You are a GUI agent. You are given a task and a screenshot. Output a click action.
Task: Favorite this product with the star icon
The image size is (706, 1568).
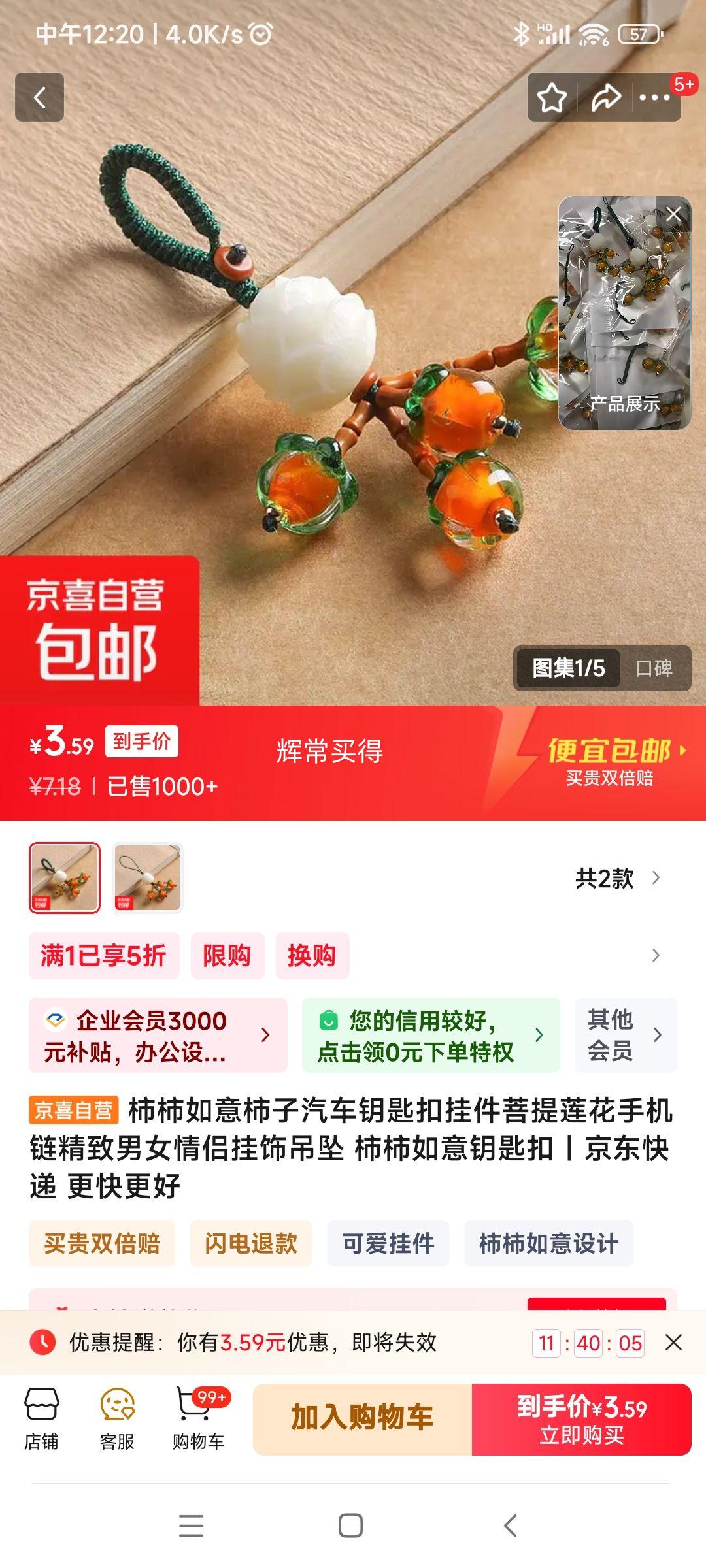[x=551, y=97]
